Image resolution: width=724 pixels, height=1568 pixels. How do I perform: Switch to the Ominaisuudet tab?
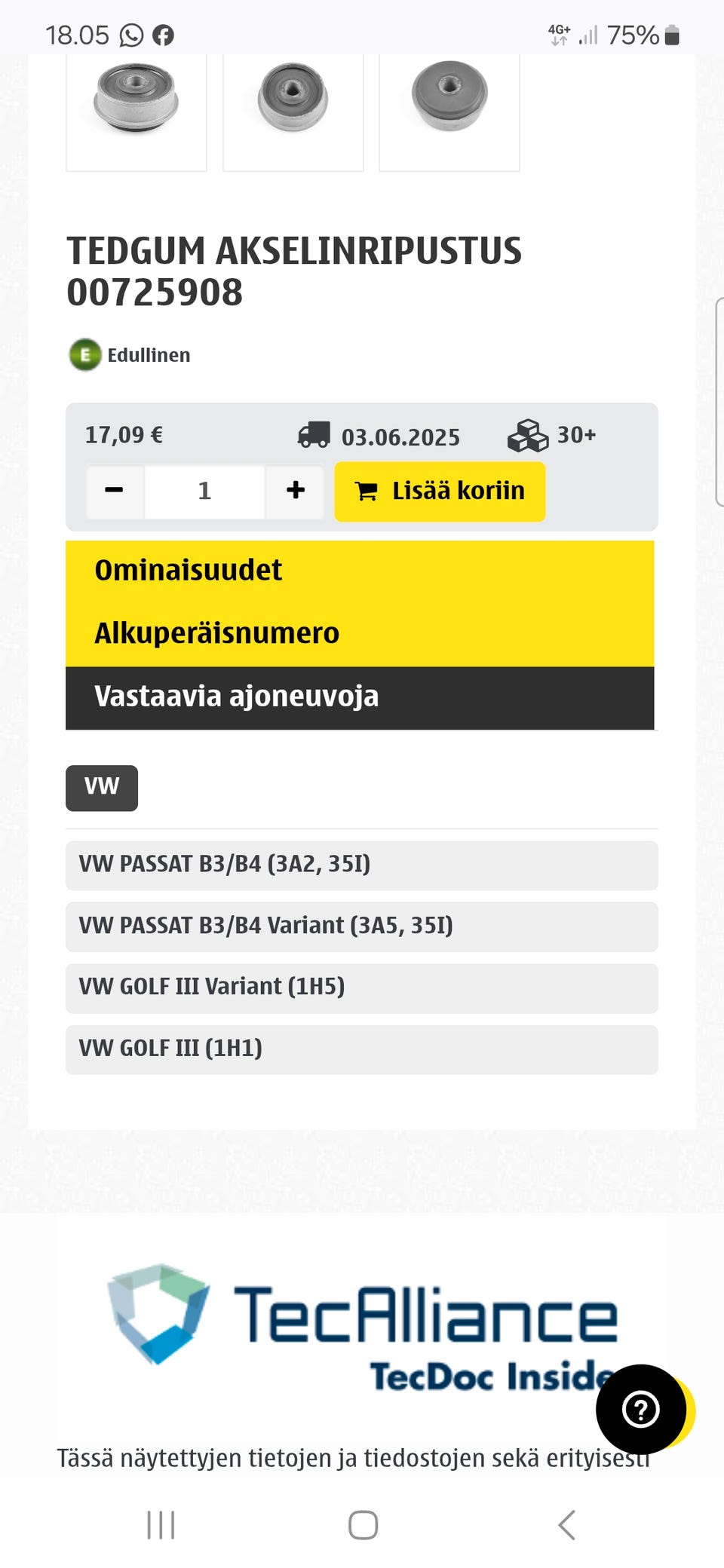pos(189,571)
